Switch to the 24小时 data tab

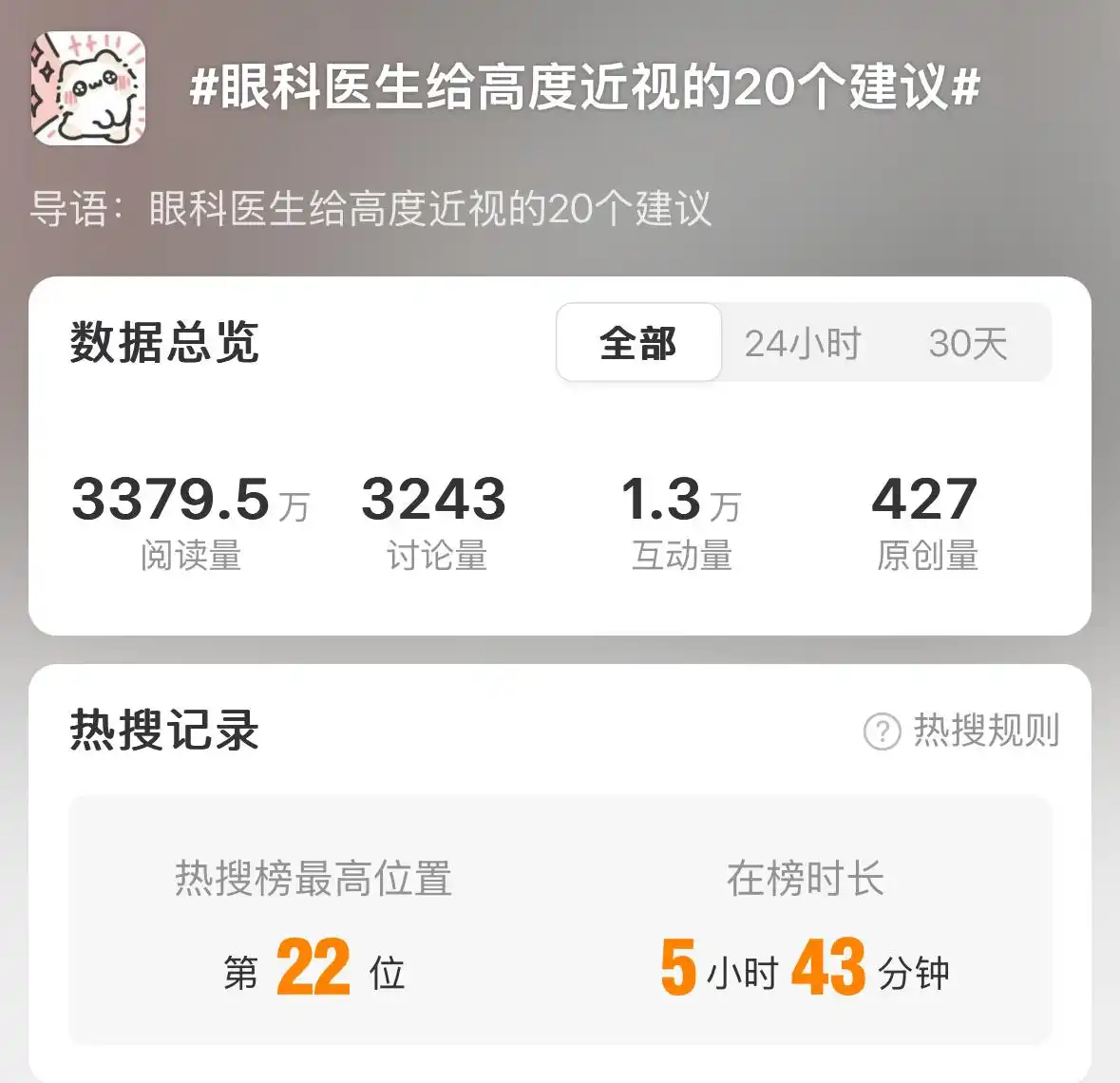[x=803, y=343]
